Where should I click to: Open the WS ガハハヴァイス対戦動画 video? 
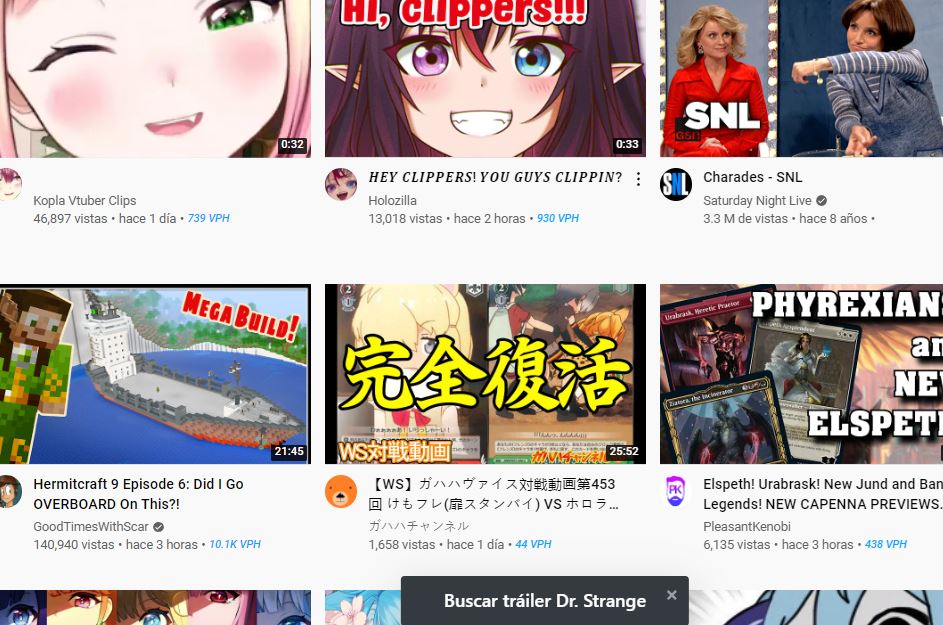485,373
